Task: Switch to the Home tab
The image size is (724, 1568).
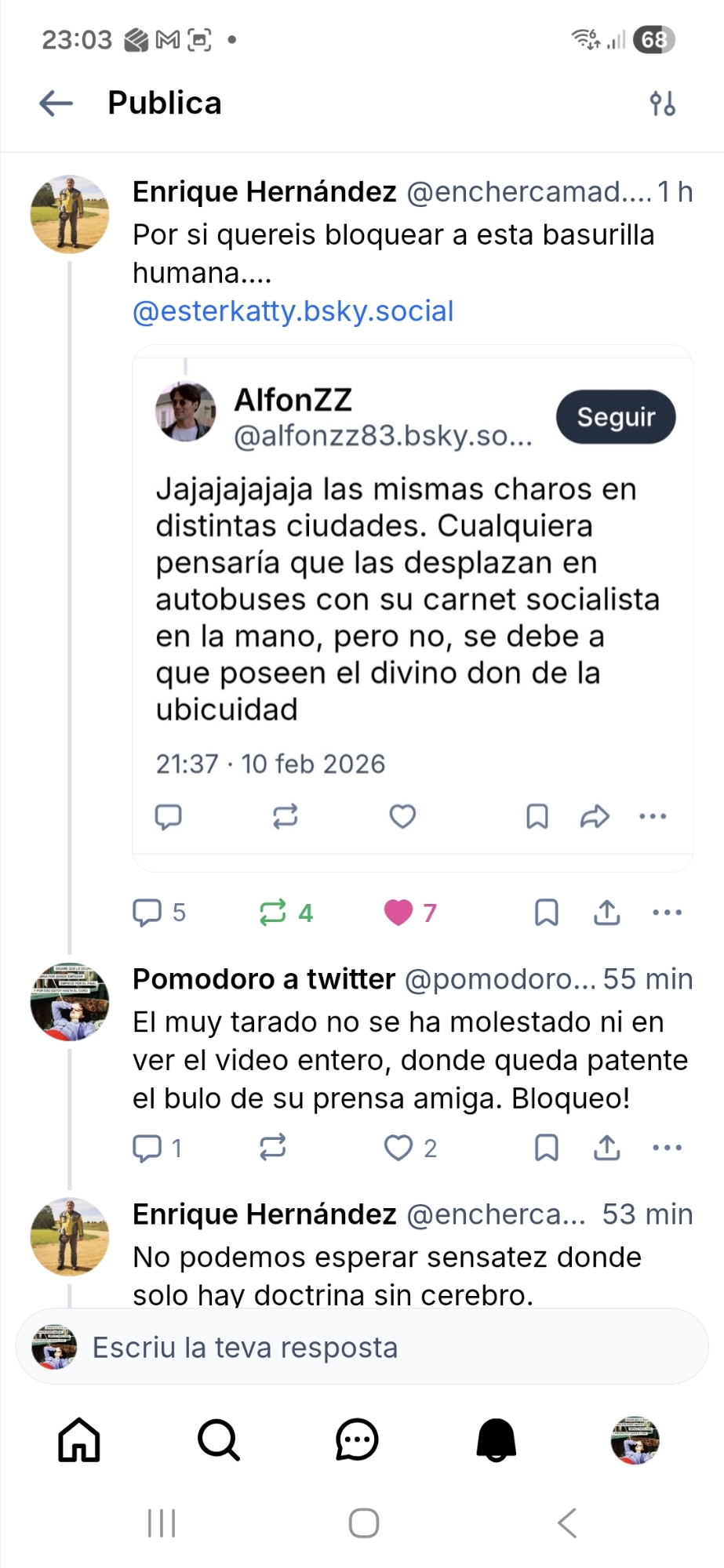Action: (x=79, y=1440)
